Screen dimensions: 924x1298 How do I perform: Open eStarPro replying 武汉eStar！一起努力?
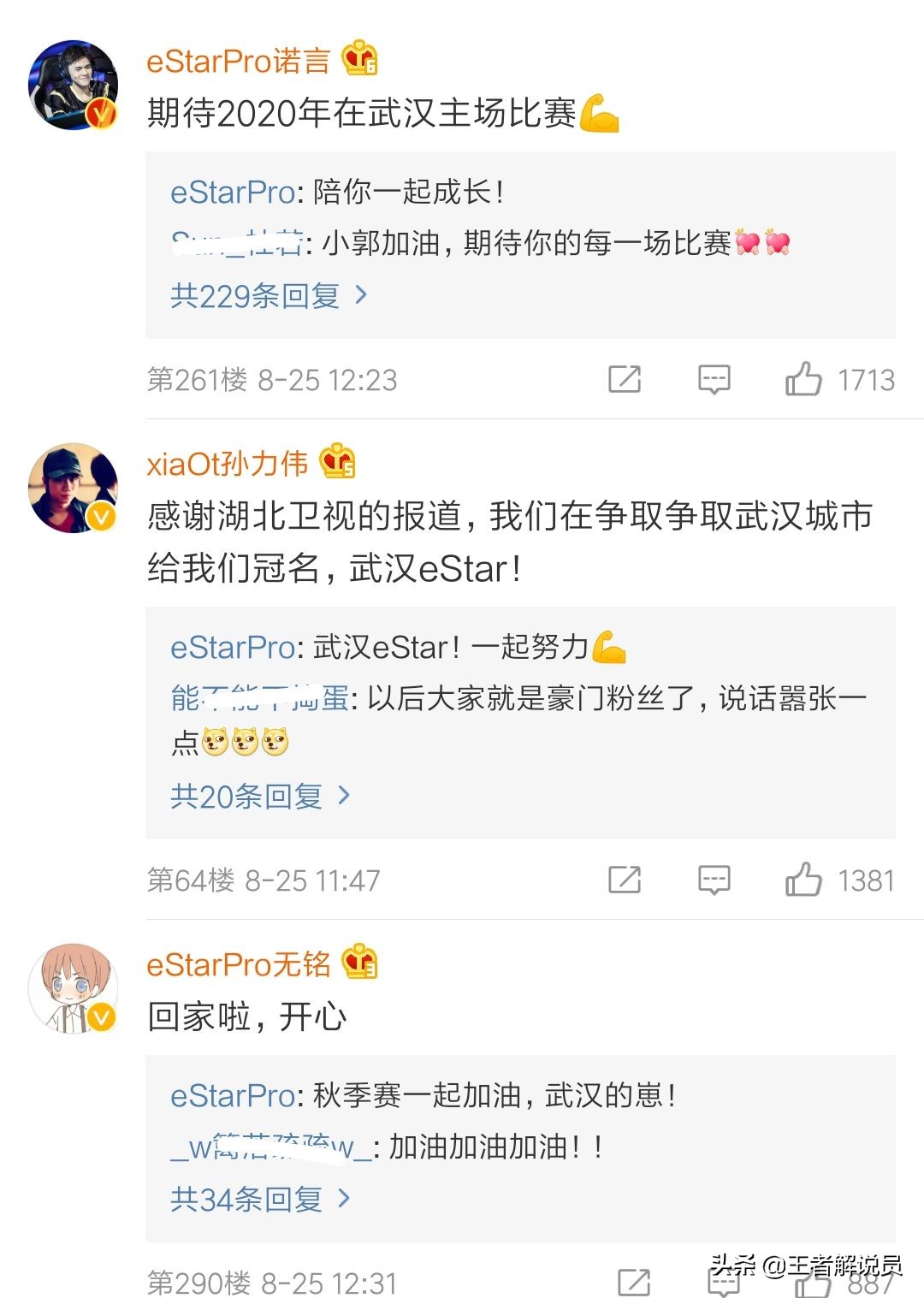click(x=232, y=648)
